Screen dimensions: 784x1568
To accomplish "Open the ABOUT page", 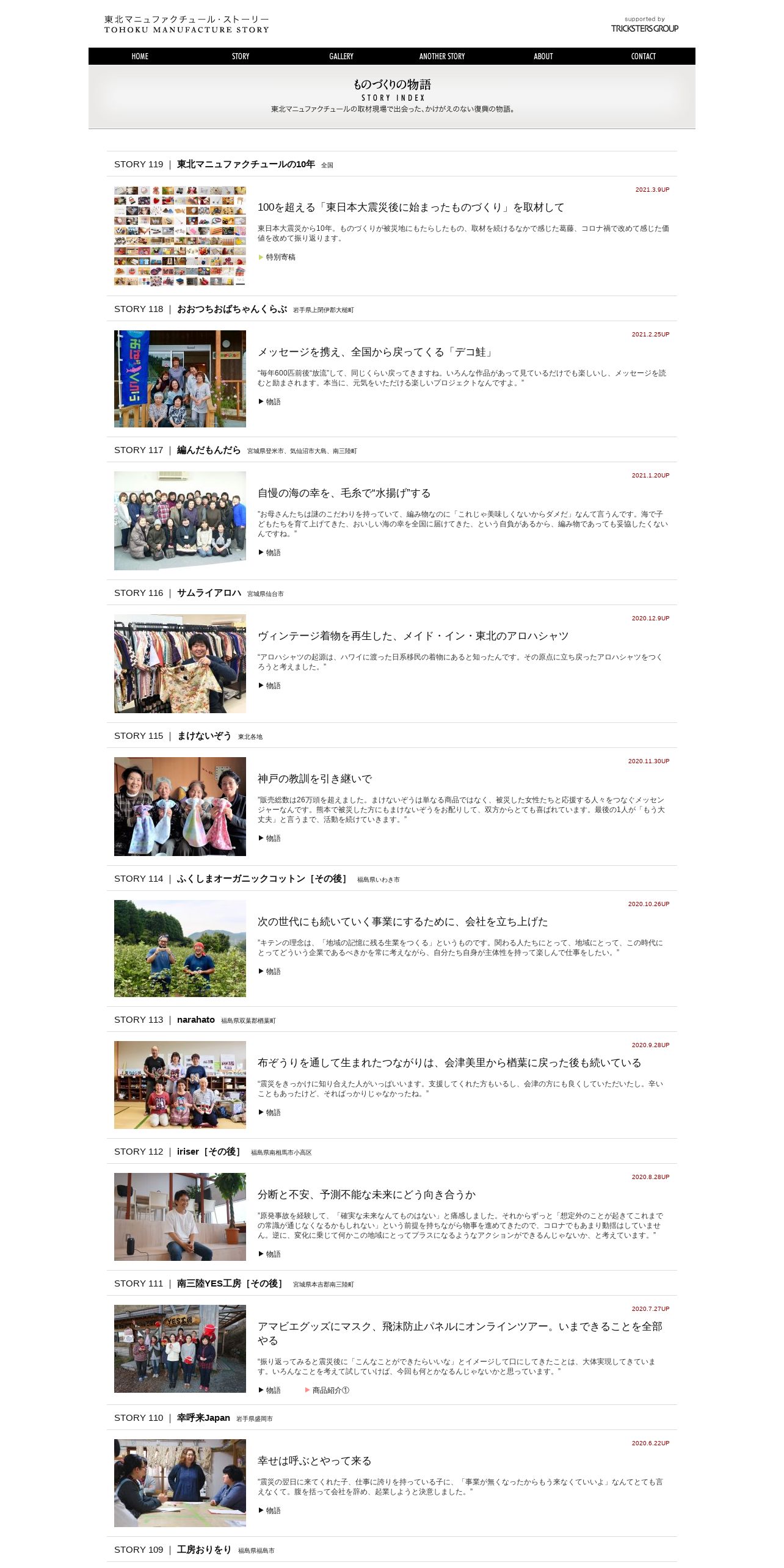I will 543,56.
